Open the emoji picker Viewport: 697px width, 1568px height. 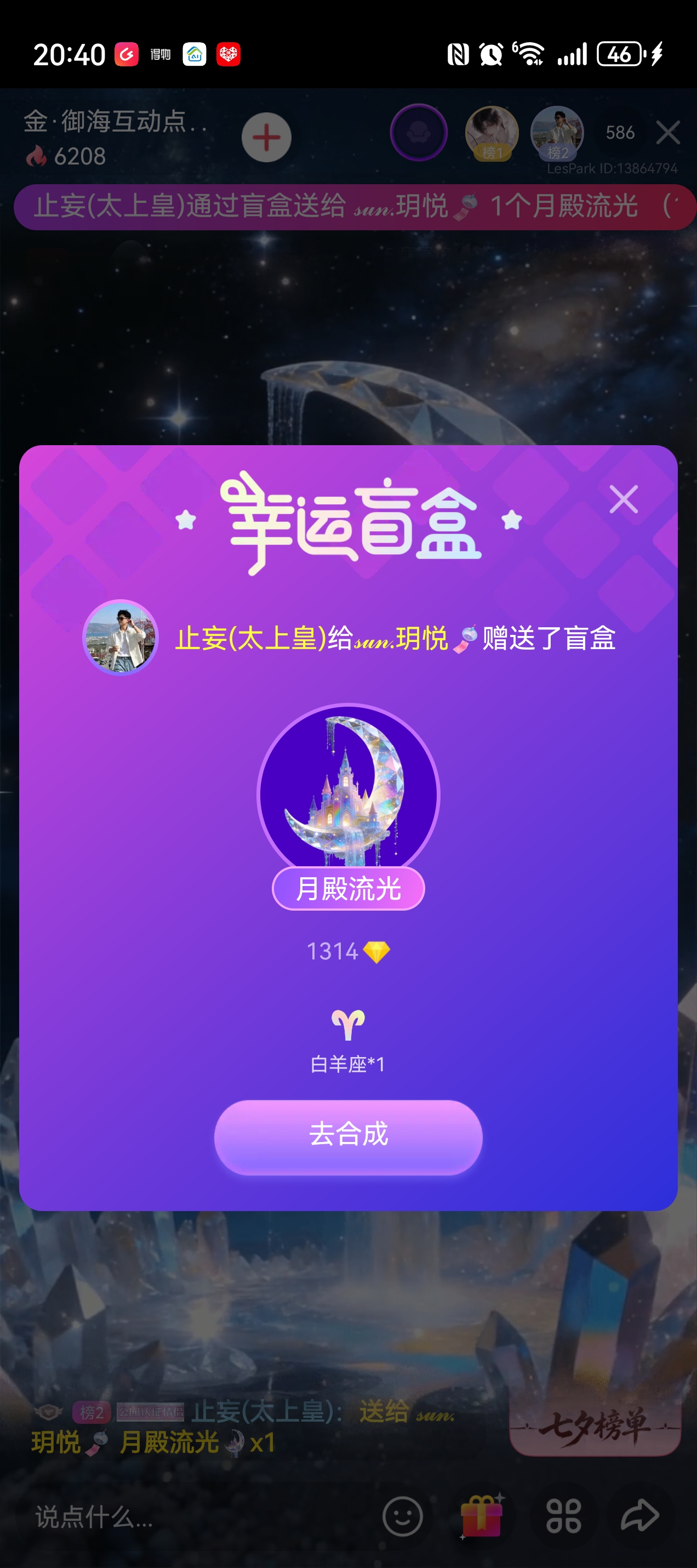coord(402,1516)
